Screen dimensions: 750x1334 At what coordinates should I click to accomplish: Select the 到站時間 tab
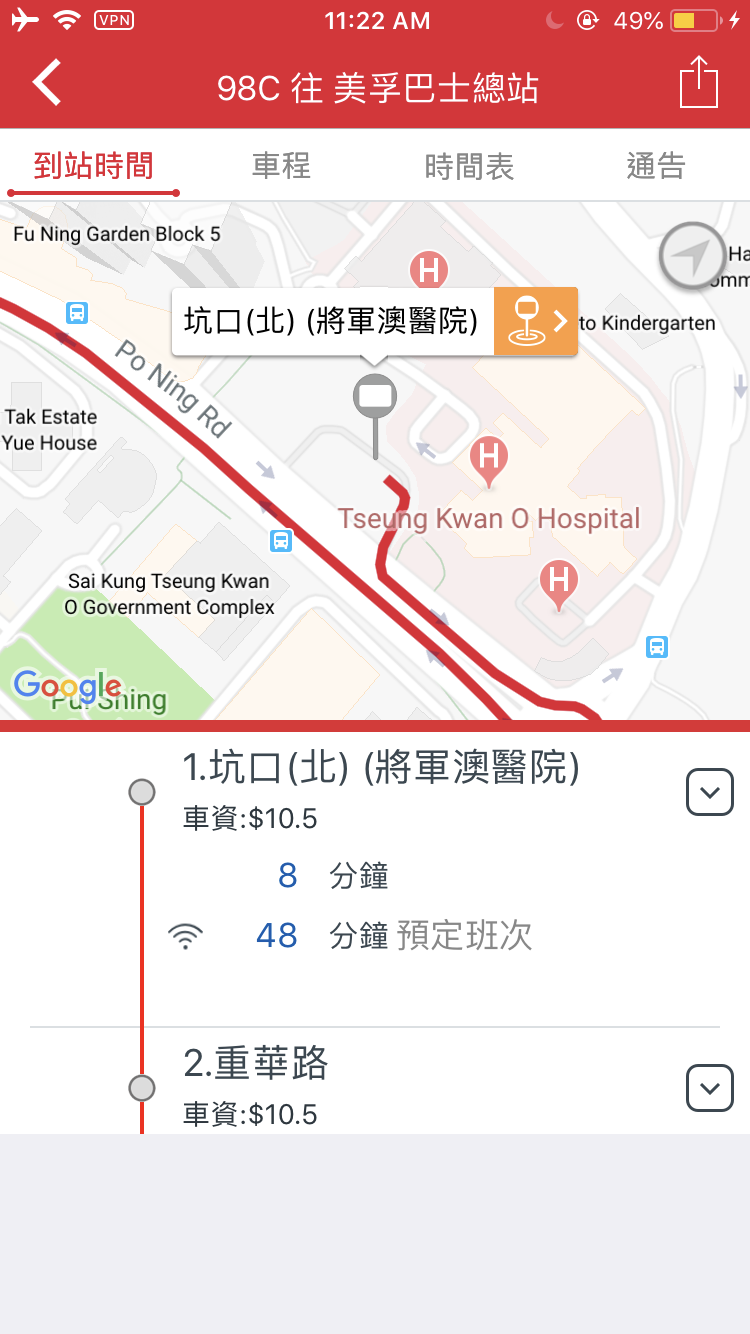(93, 166)
